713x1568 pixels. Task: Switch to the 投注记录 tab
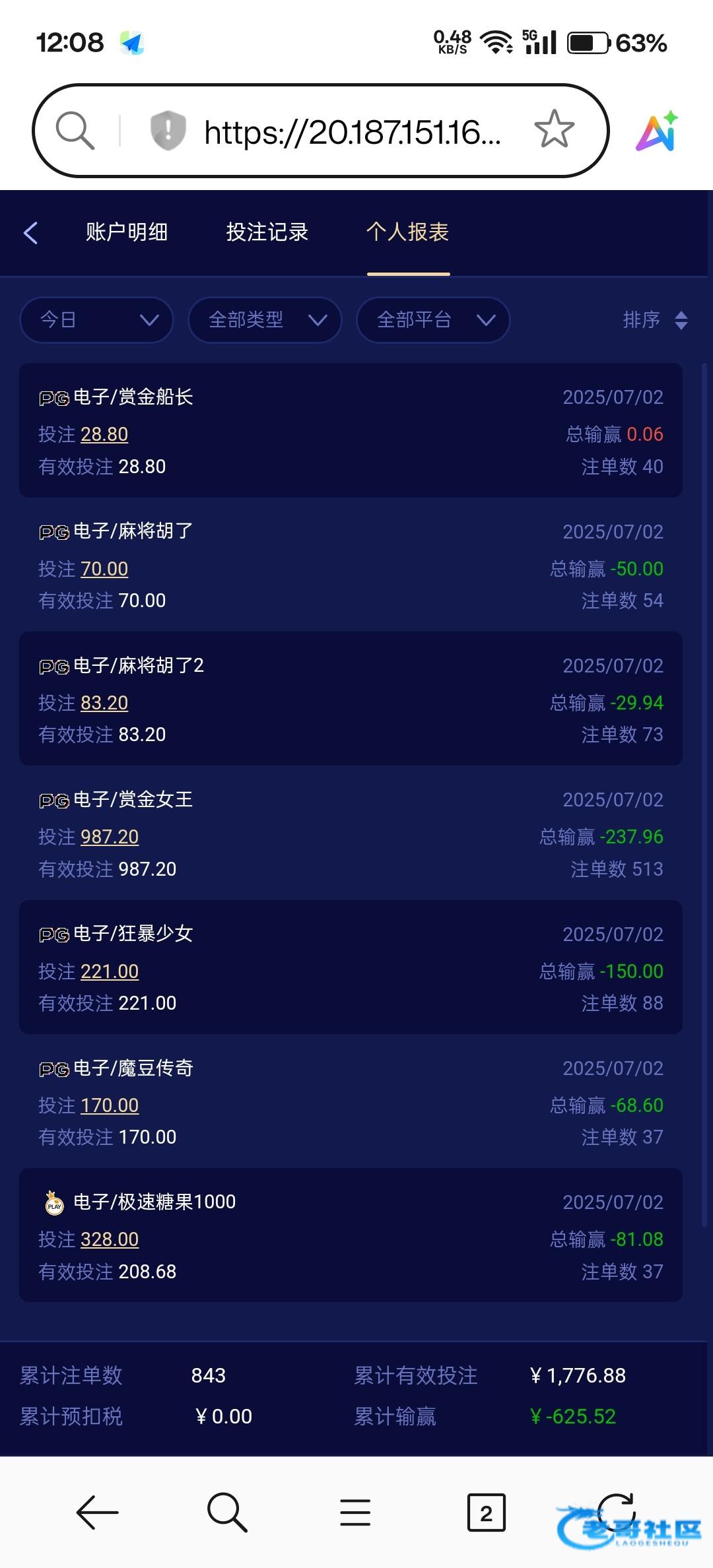(x=267, y=232)
